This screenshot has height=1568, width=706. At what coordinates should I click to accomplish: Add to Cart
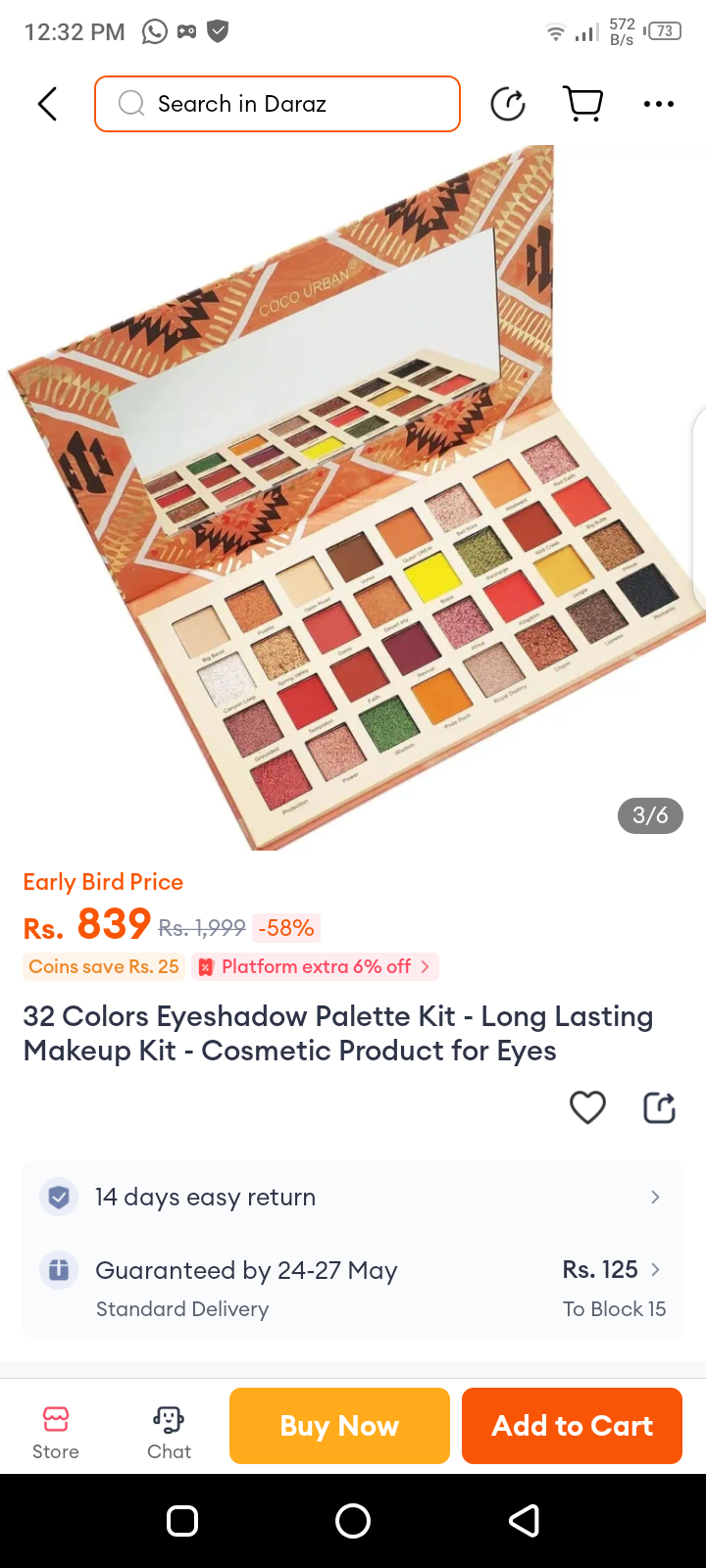(572, 1426)
